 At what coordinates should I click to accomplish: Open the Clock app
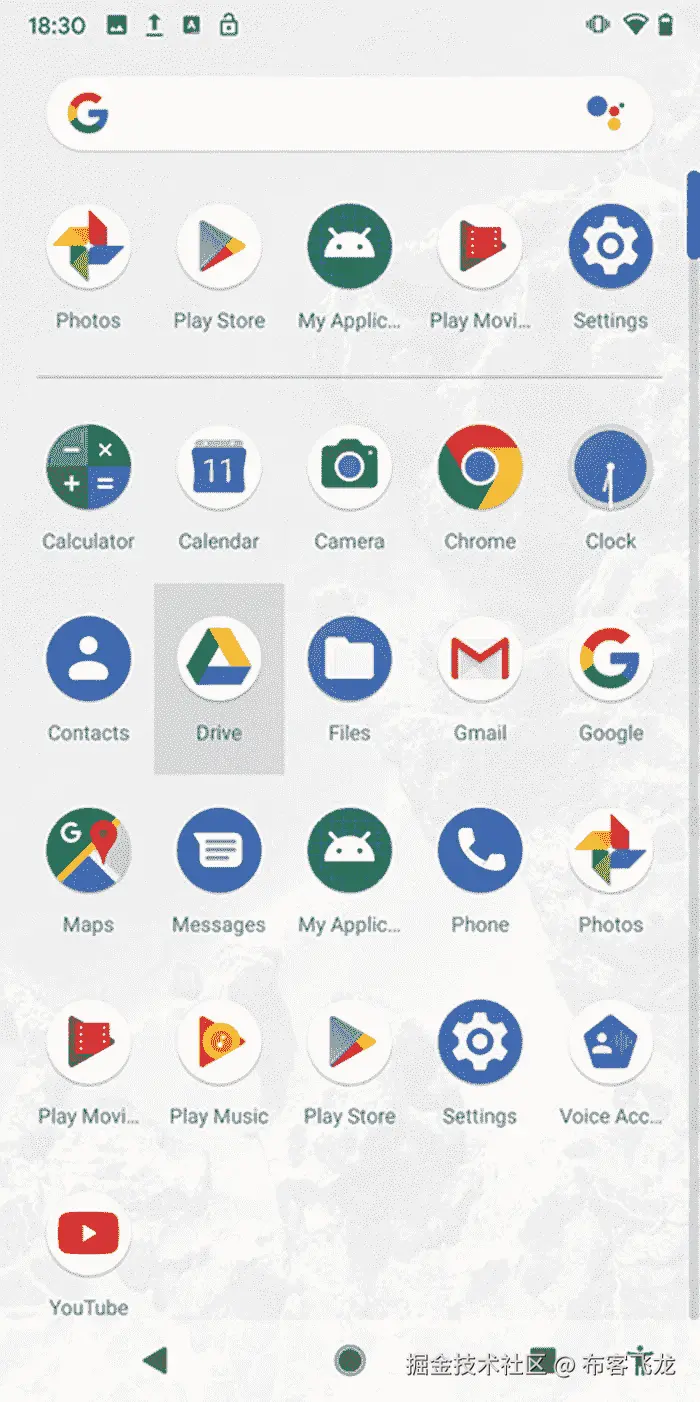tap(610, 467)
